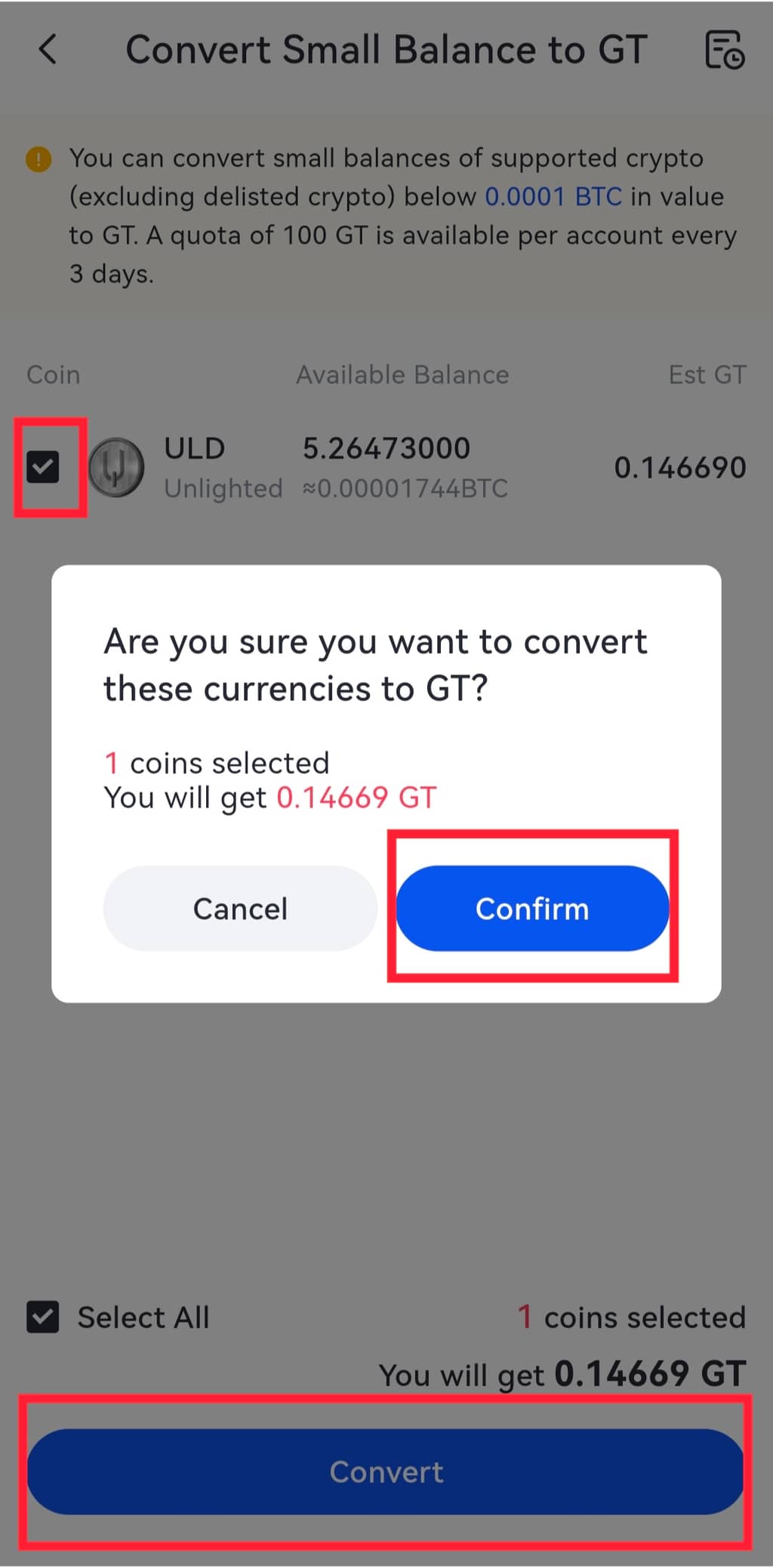Confirm the conversion to GT
773x1568 pixels.
532,908
